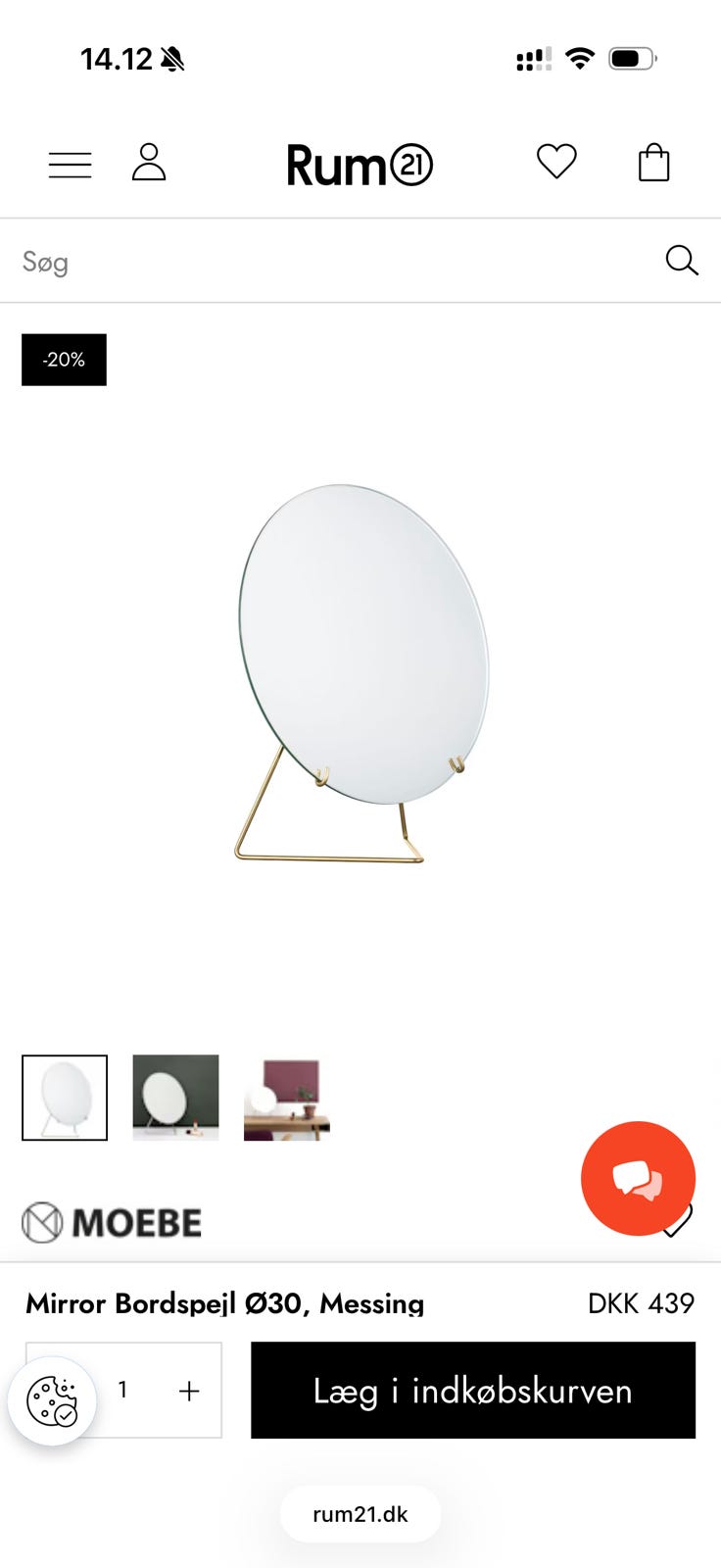The width and height of the screenshot is (721, 1568).
Task: Open the wishlist heart icon in header
Action: [x=556, y=161]
